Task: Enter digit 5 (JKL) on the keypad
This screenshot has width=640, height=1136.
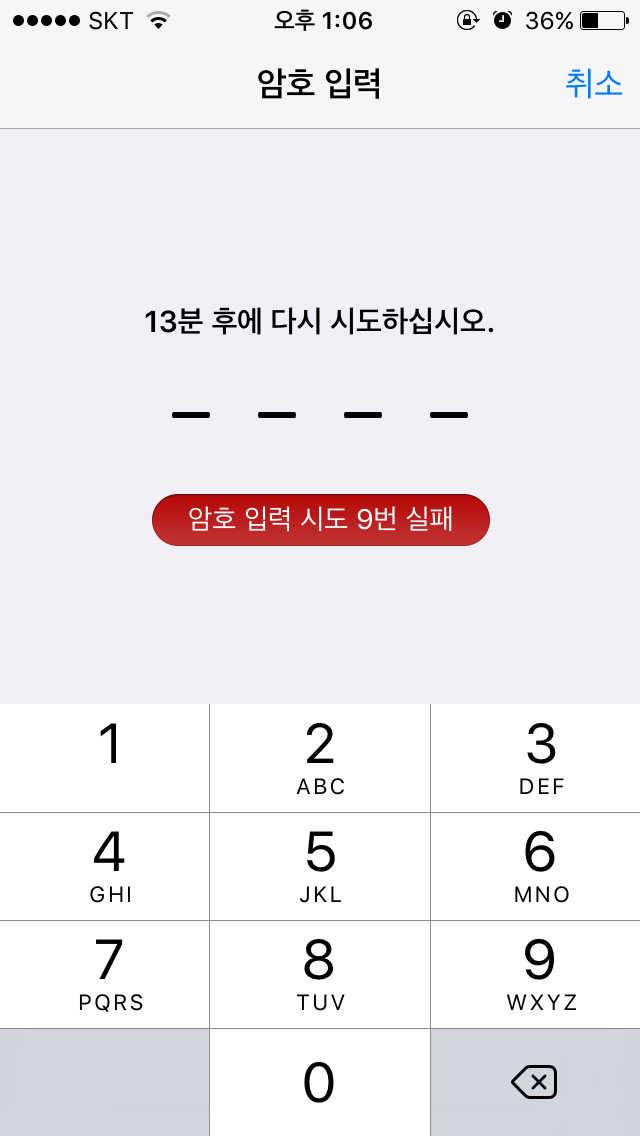Action: point(320,866)
